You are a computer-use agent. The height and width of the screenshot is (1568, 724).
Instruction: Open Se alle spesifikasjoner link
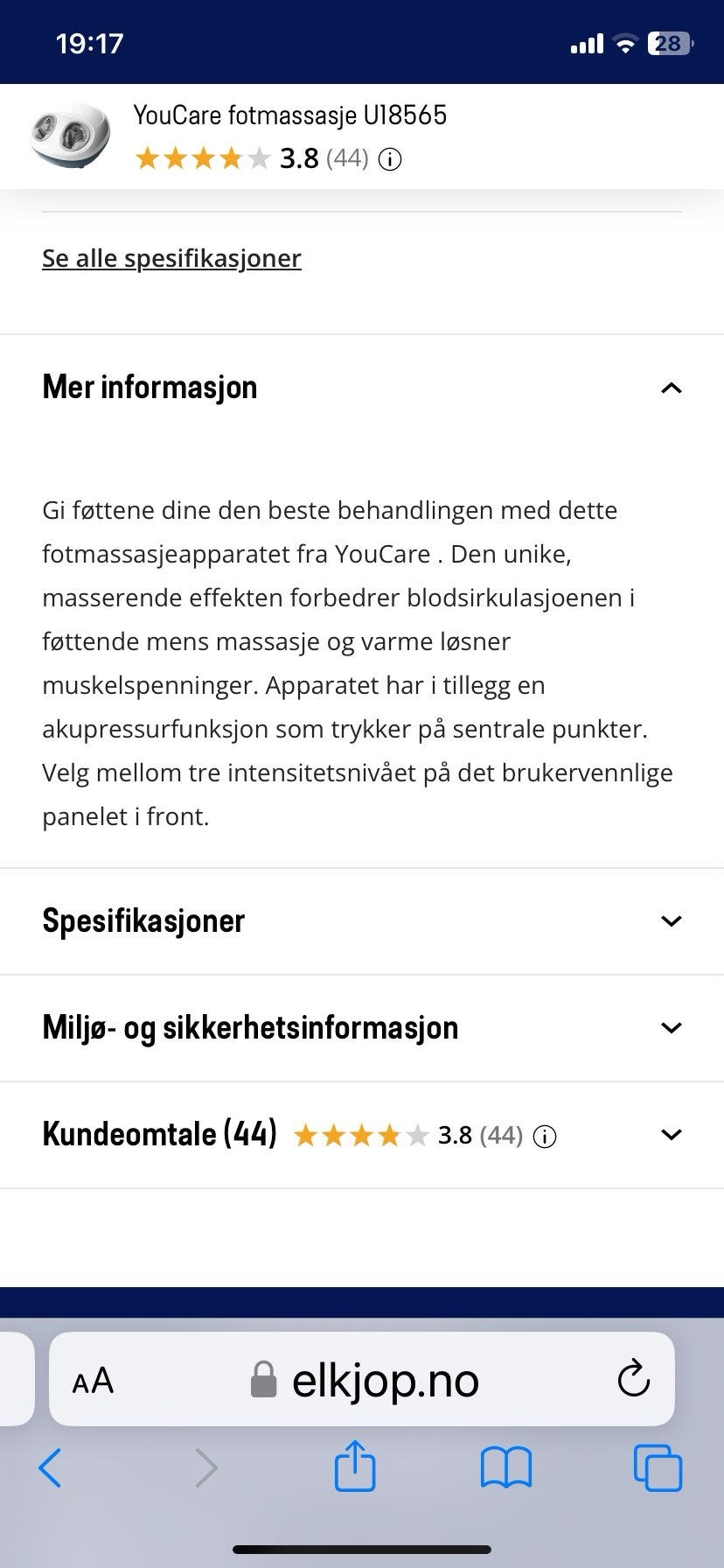coord(171,258)
